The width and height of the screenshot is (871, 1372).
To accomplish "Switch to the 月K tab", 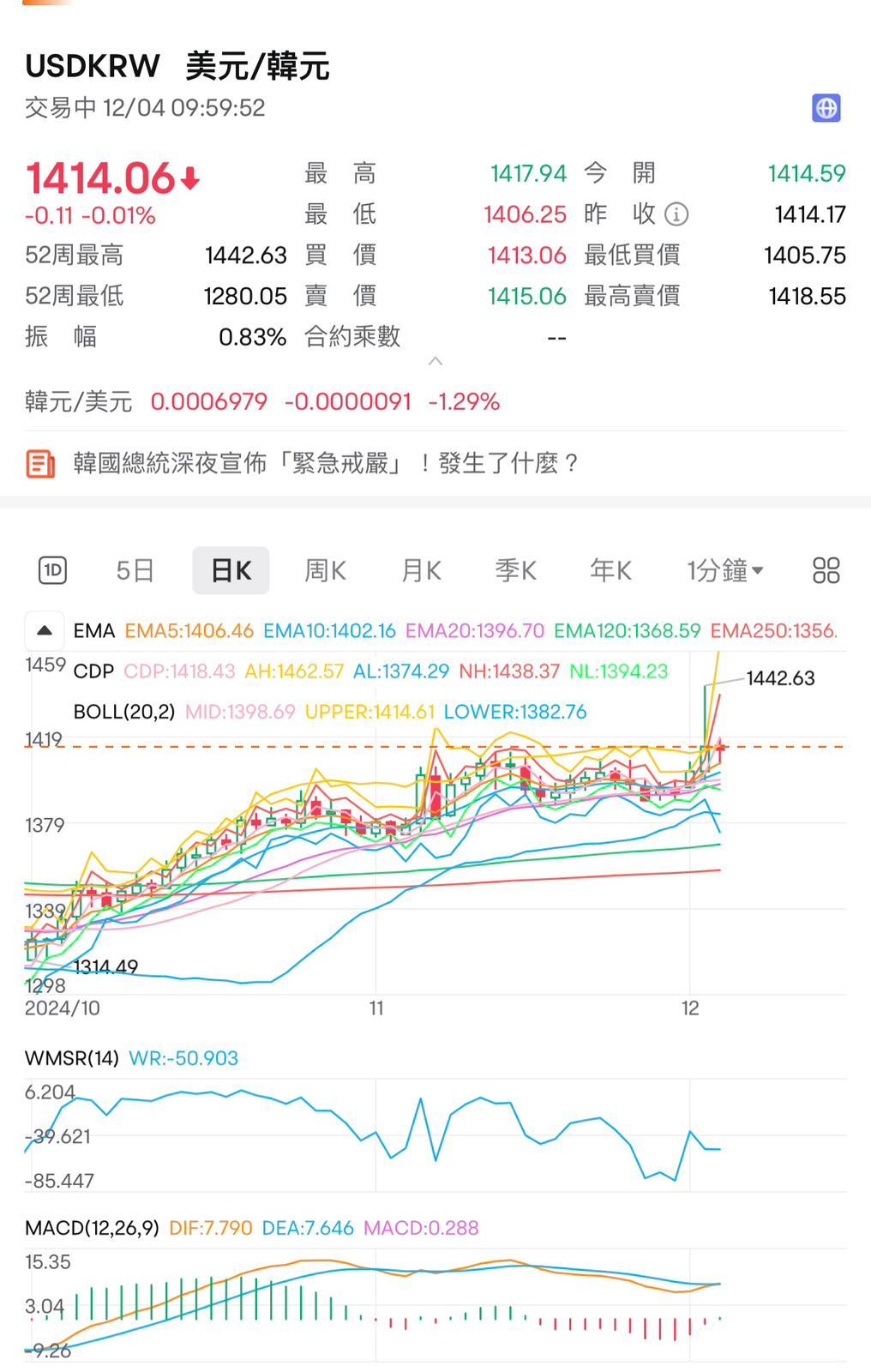I will click(419, 569).
